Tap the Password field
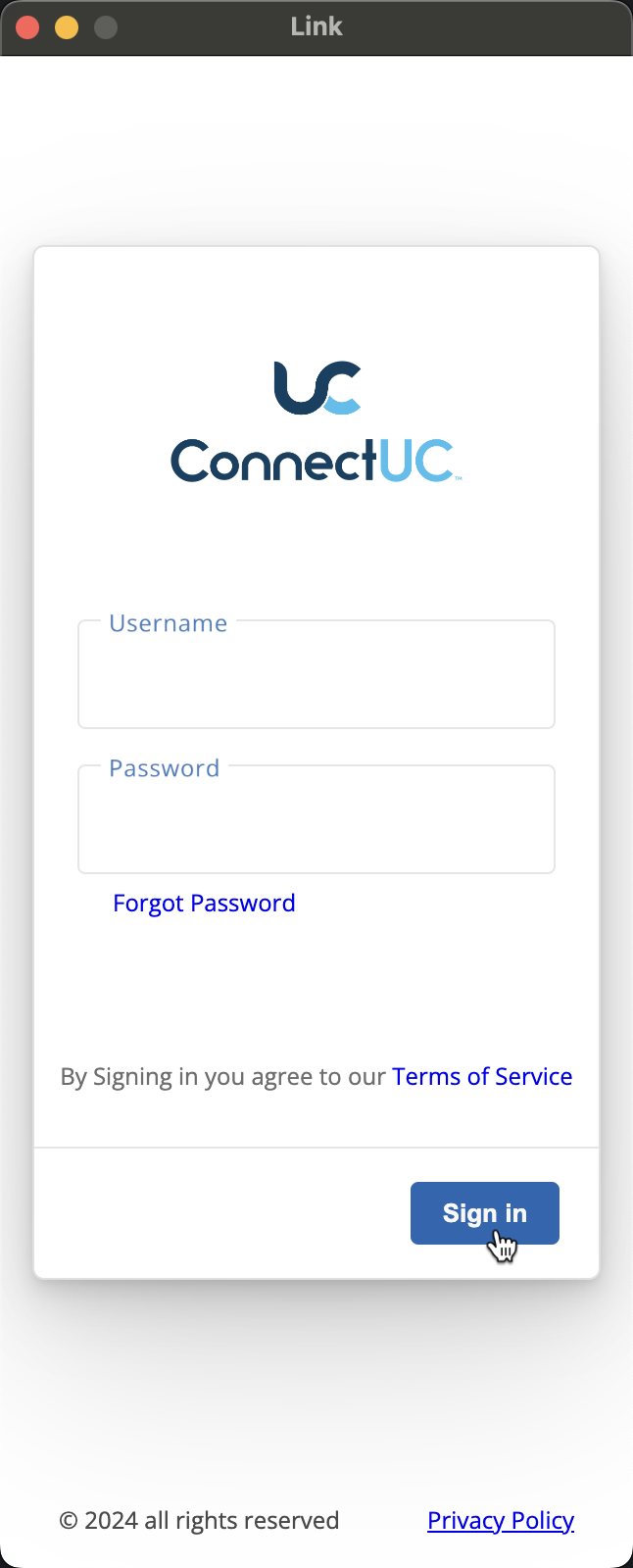 316,821
